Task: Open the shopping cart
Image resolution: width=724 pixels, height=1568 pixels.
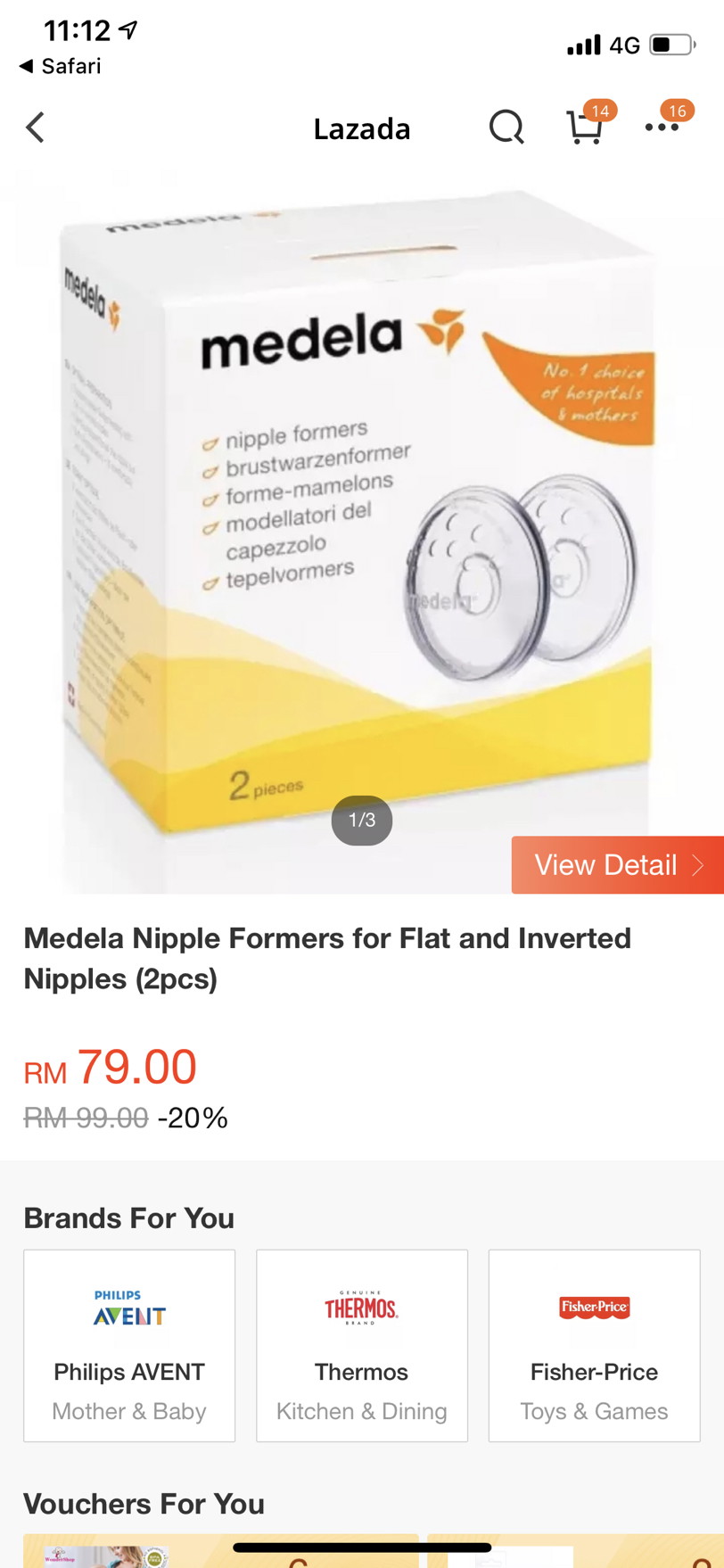Action: coord(585,128)
